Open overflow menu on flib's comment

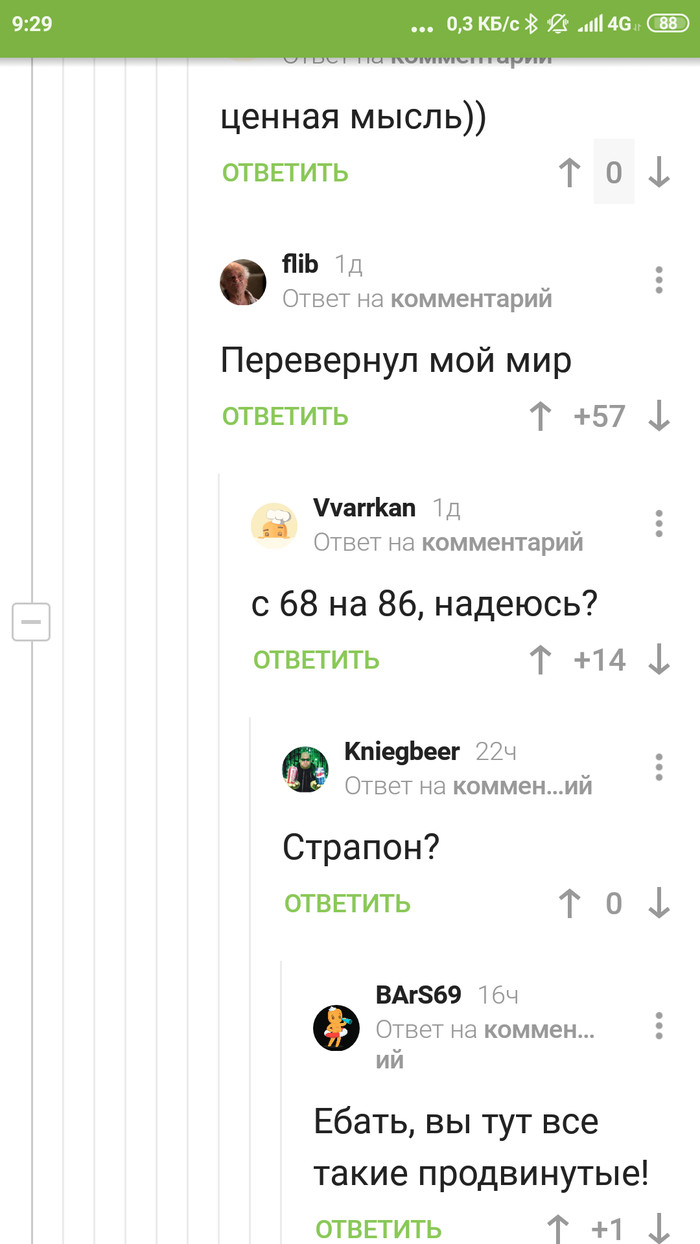point(659,280)
